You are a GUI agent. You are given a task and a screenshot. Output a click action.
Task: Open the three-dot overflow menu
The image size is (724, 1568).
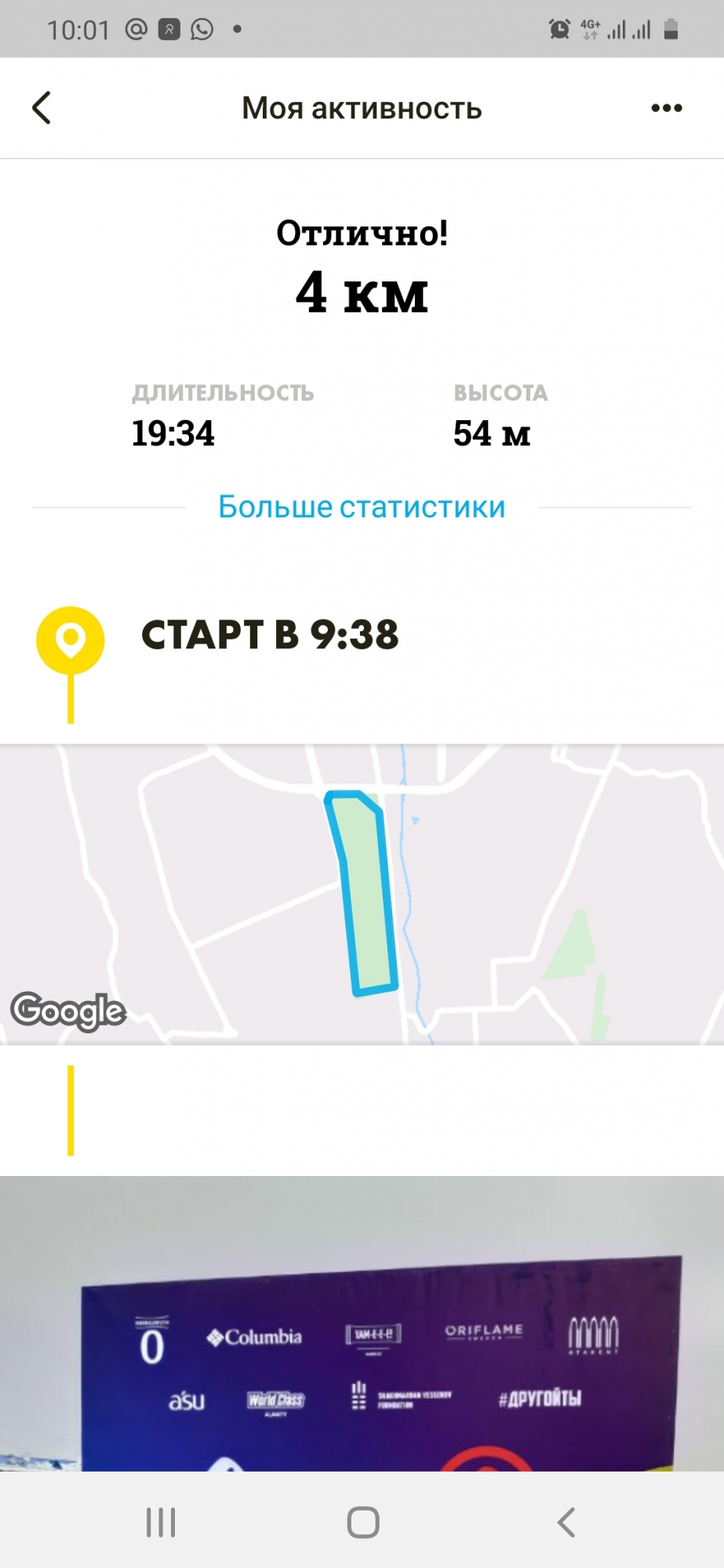(x=666, y=108)
